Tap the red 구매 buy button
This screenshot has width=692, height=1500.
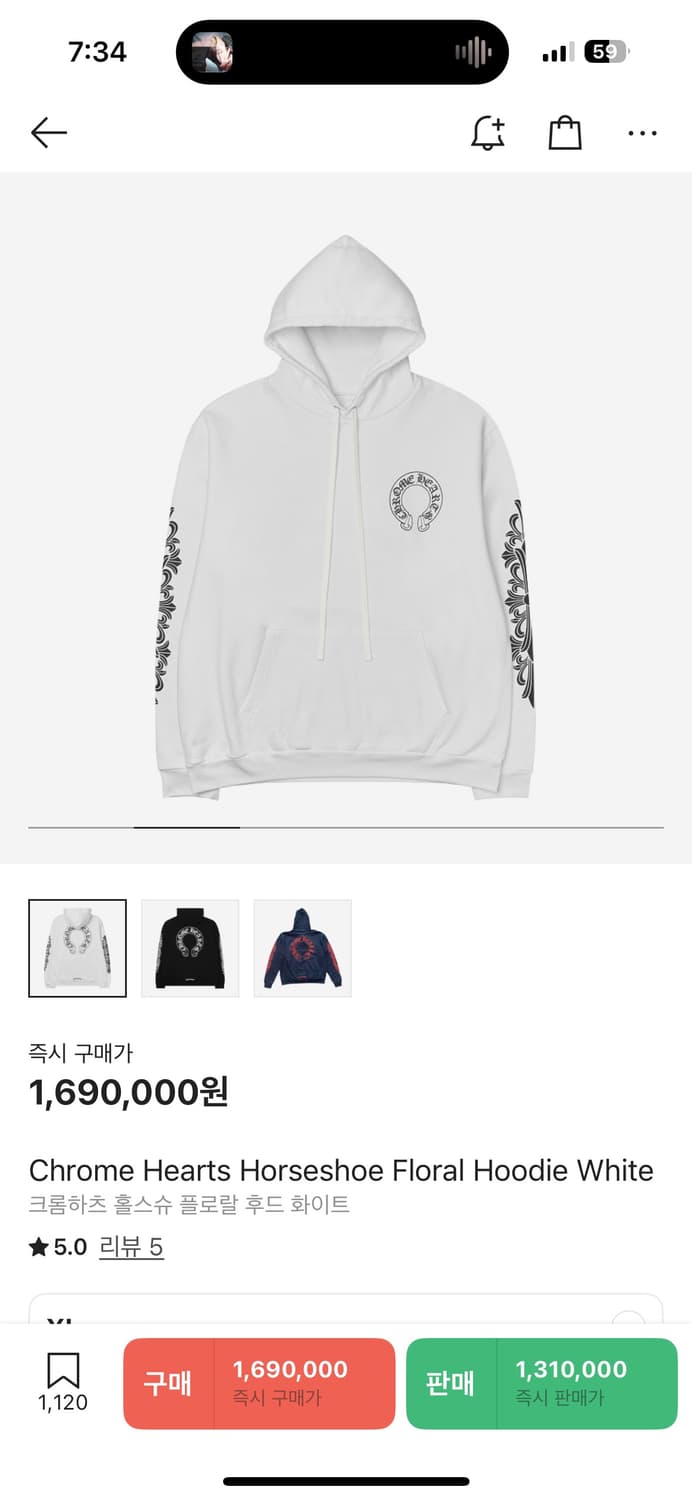[259, 1383]
